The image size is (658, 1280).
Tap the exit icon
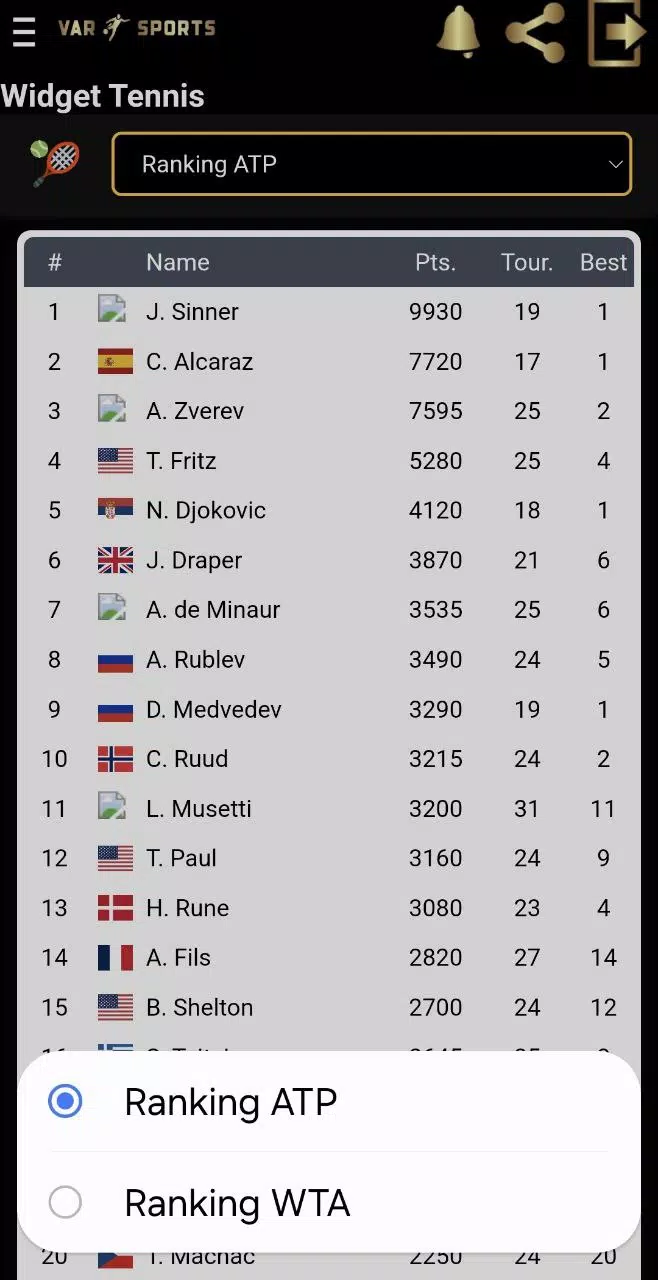coord(615,32)
